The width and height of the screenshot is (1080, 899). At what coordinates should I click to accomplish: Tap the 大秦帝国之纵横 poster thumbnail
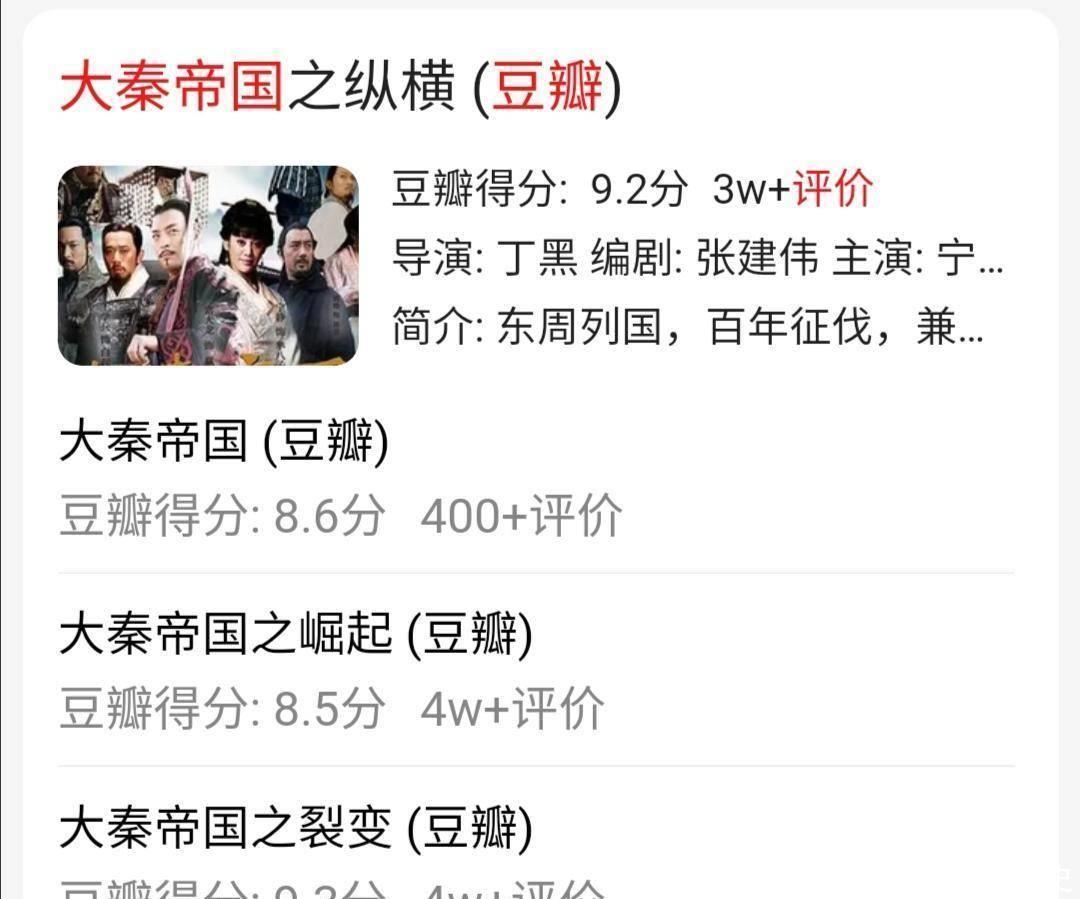coord(208,265)
